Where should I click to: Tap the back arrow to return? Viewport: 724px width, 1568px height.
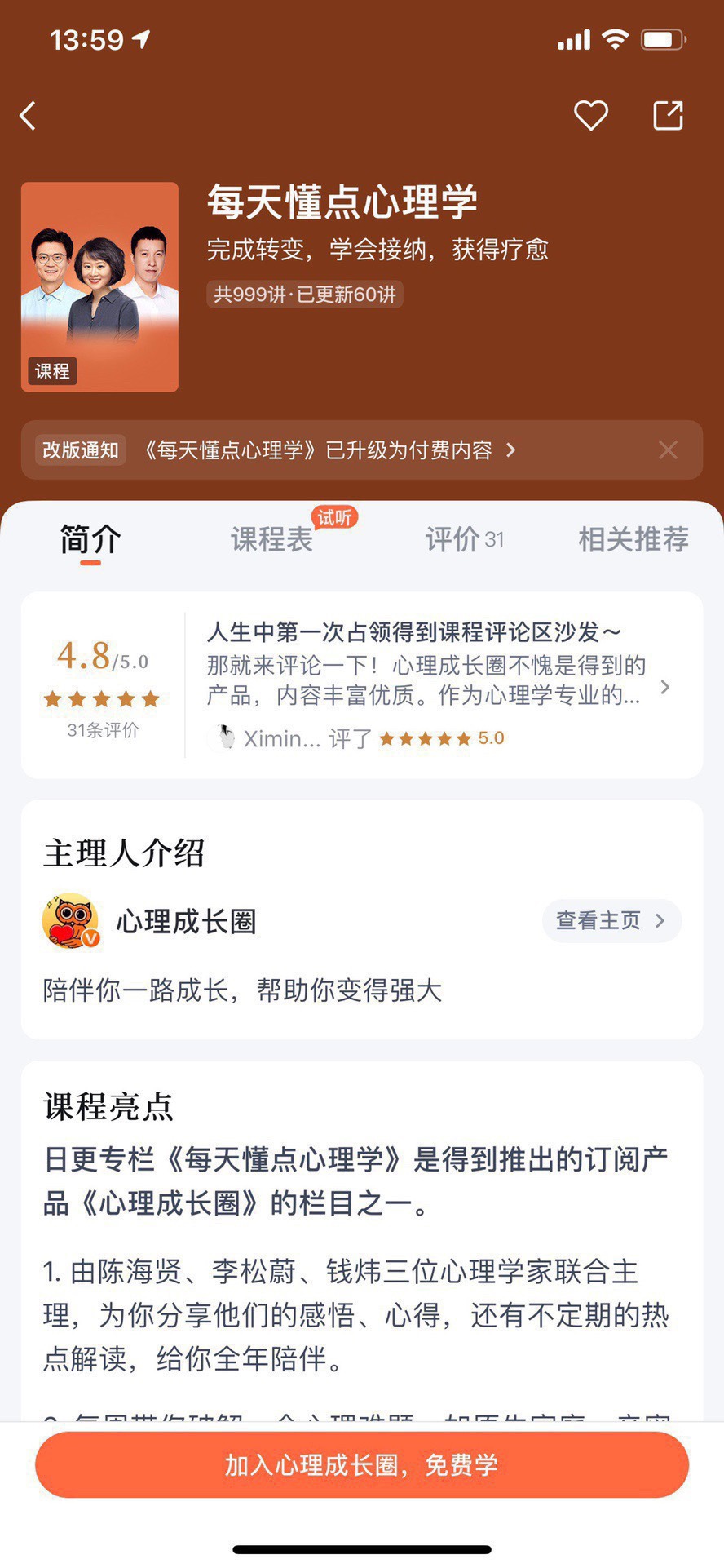tap(28, 115)
